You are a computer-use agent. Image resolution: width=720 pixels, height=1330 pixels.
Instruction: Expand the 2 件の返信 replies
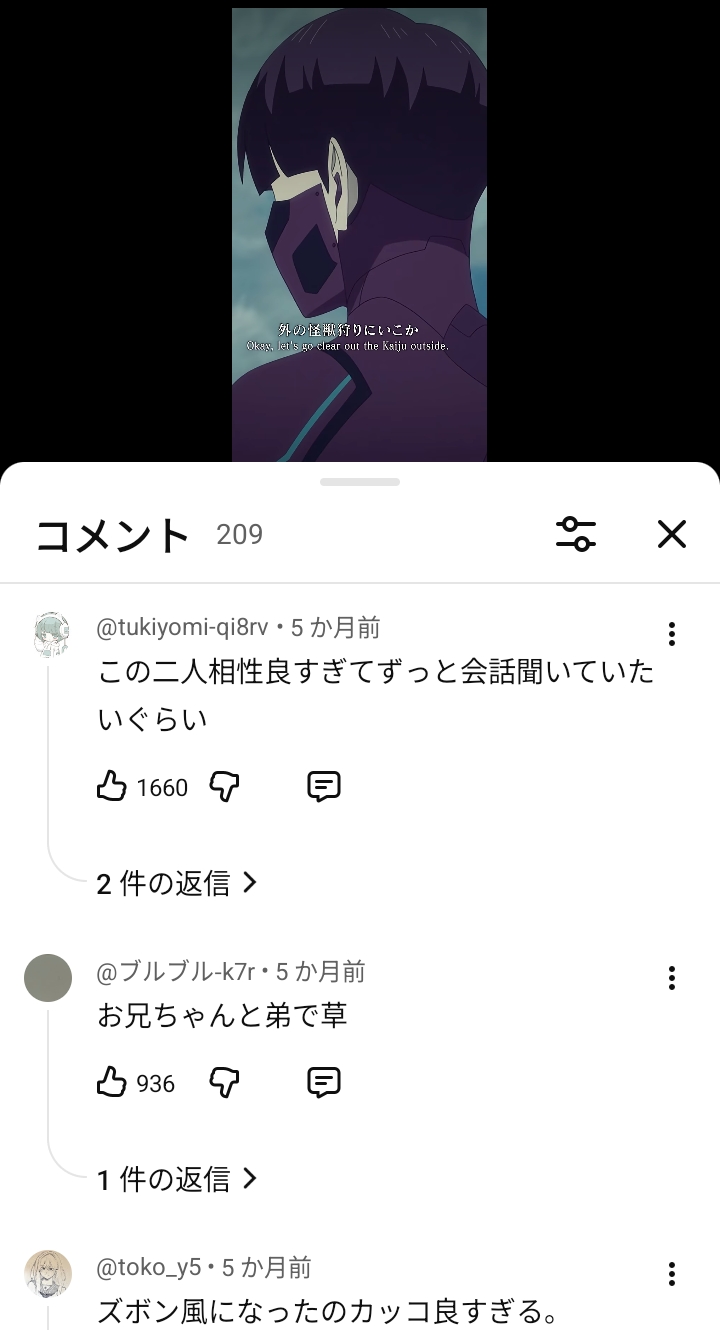tap(177, 883)
